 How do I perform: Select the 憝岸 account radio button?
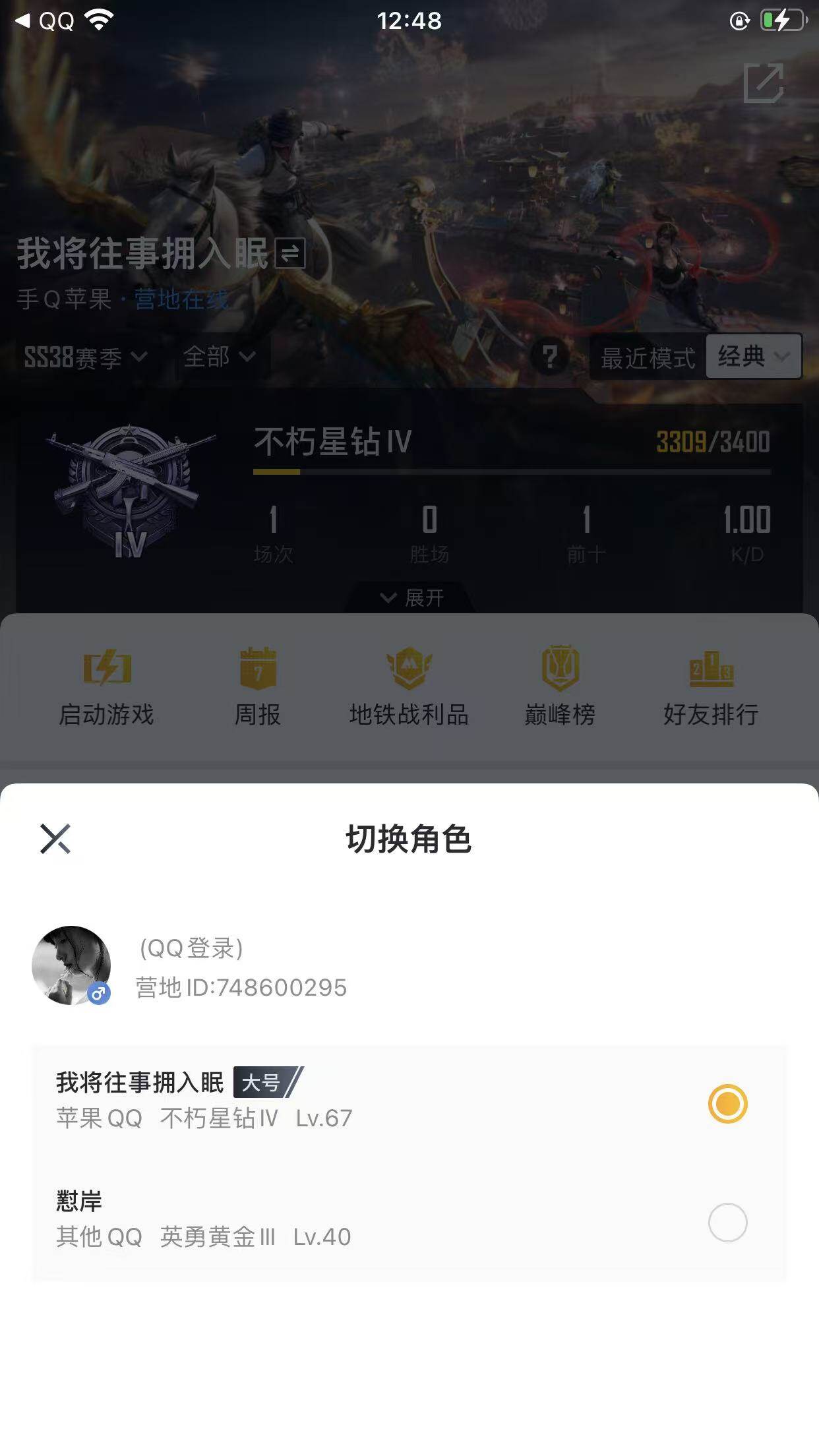pyautogui.click(x=727, y=1221)
